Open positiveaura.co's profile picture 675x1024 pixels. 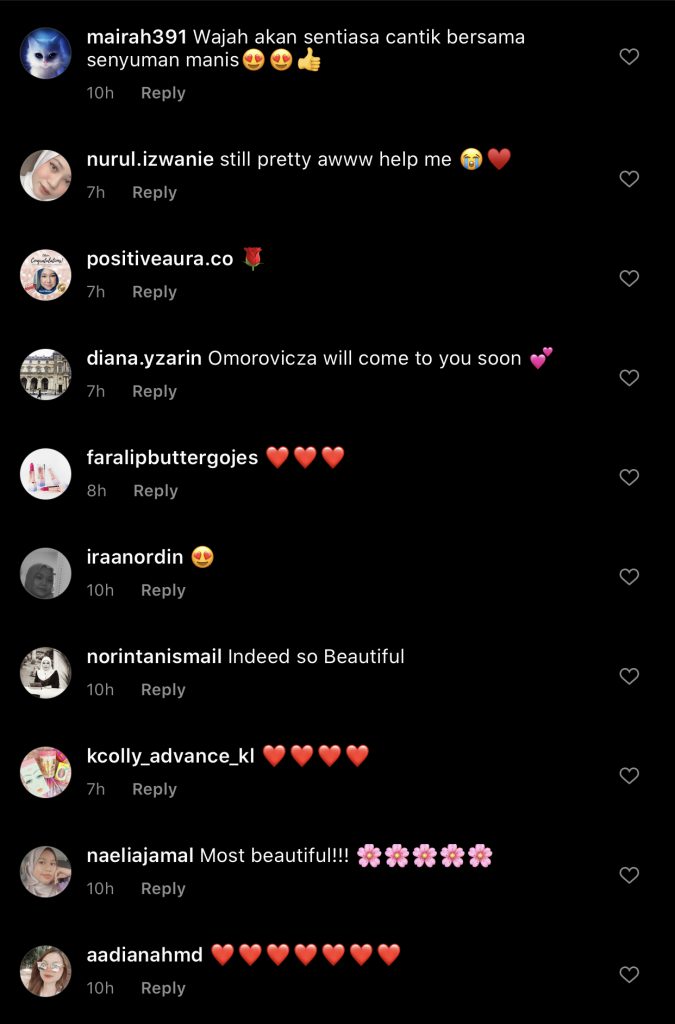[x=46, y=275]
